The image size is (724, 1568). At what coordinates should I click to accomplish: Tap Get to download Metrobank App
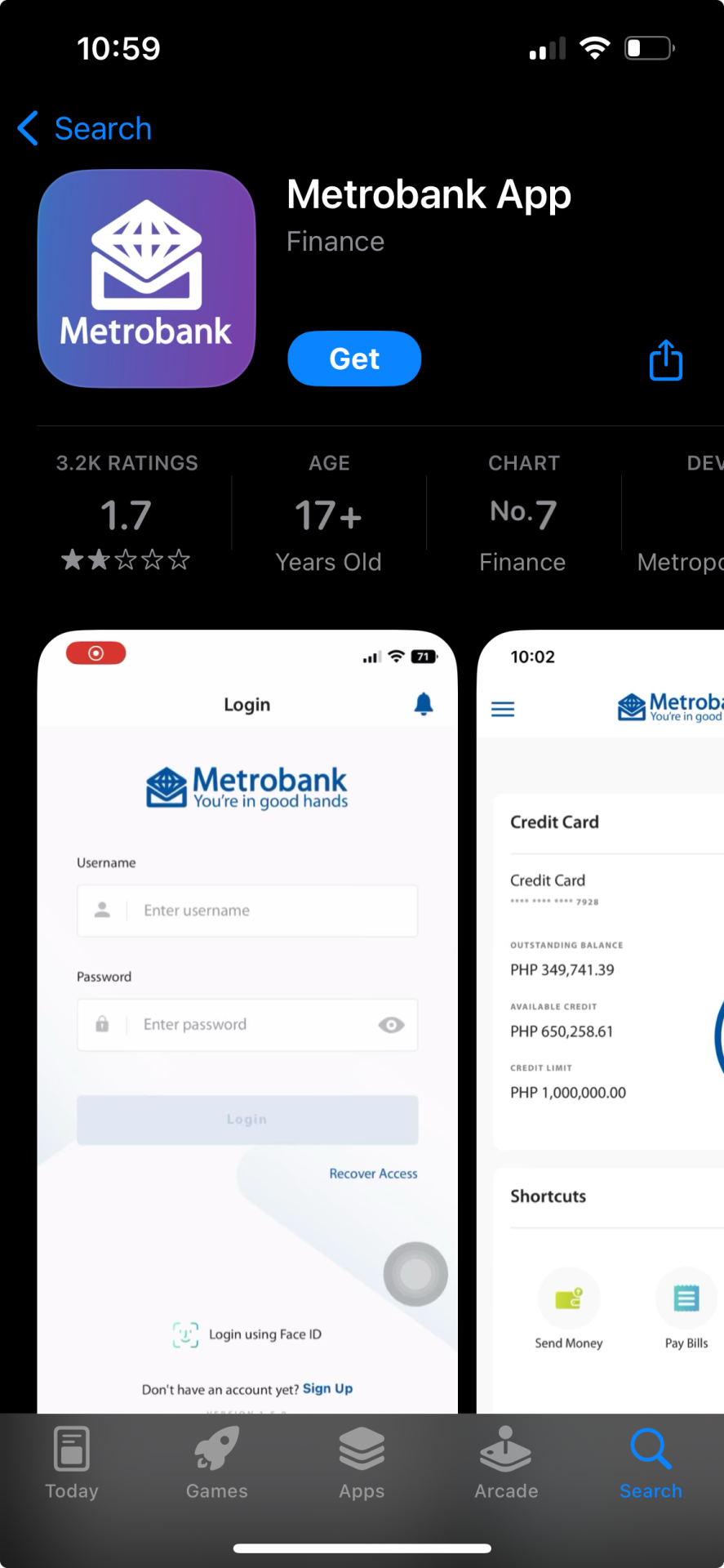354,359
